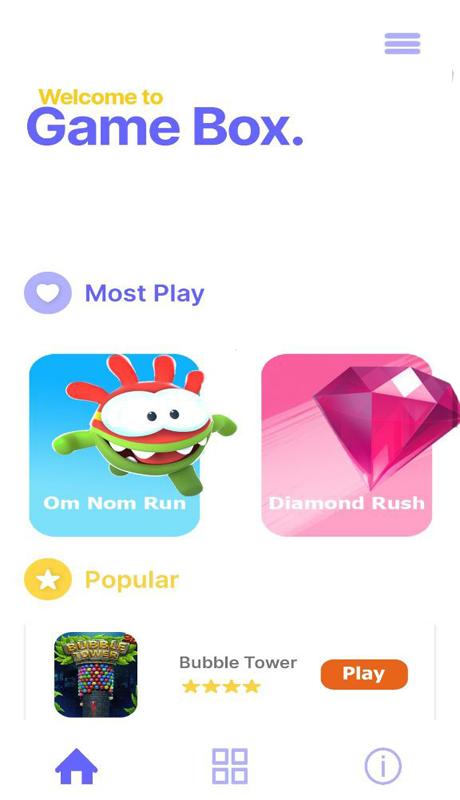Open the hamburger menu
The image size is (460, 800).
tap(402, 43)
